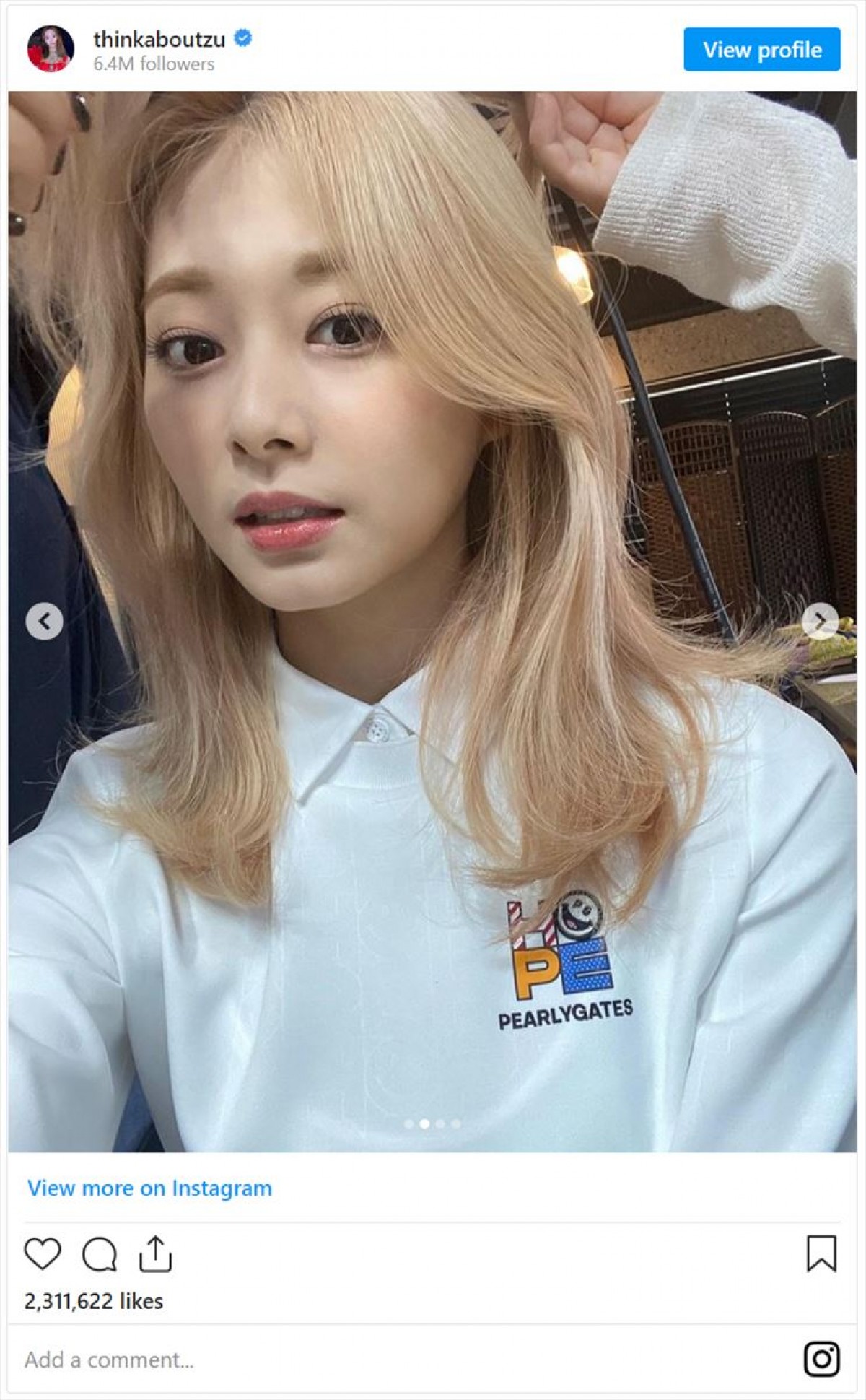Viewport: 866px width, 1400px height.
Task: Bookmark this post
Action: (821, 1254)
